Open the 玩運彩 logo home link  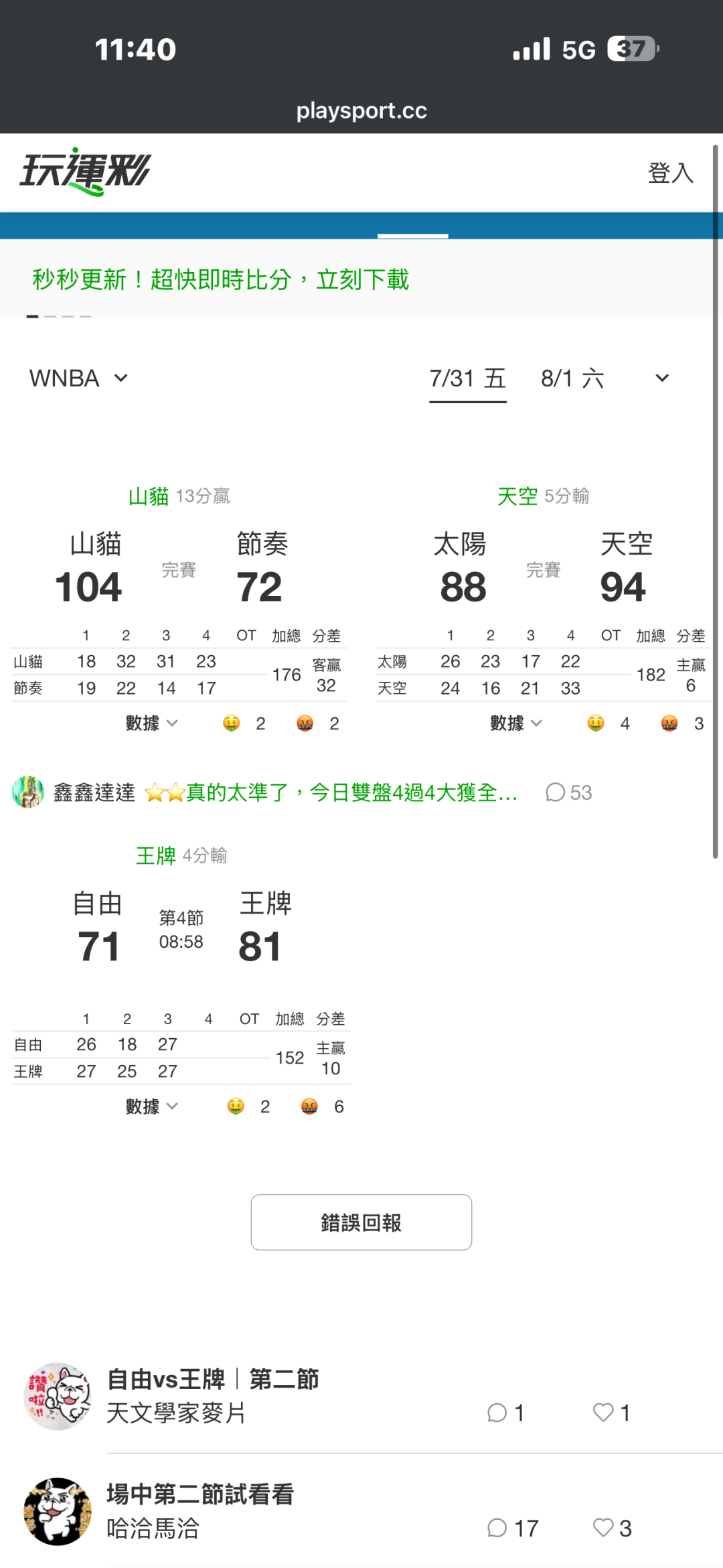pyautogui.click(x=85, y=171)
